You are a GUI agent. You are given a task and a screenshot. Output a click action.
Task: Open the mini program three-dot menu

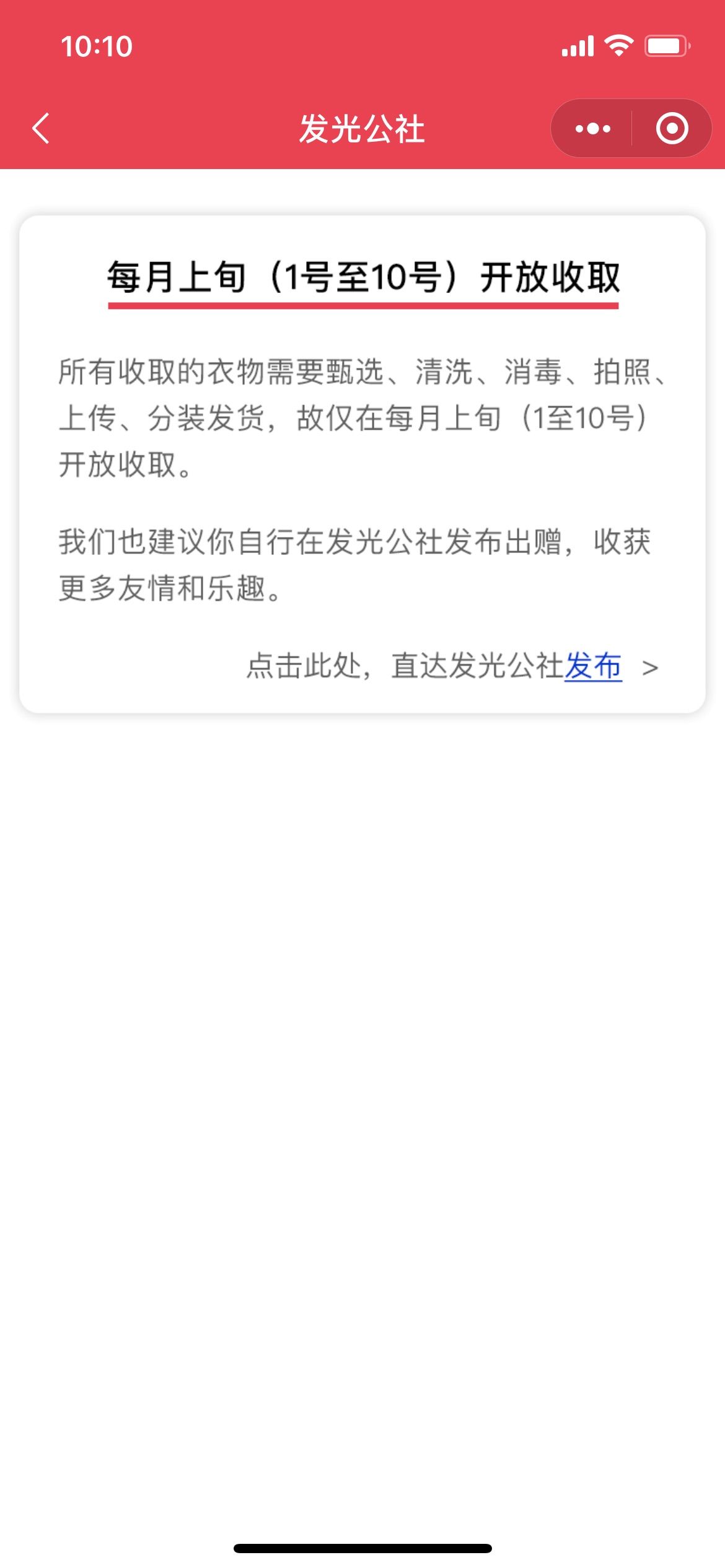[592, 129]
